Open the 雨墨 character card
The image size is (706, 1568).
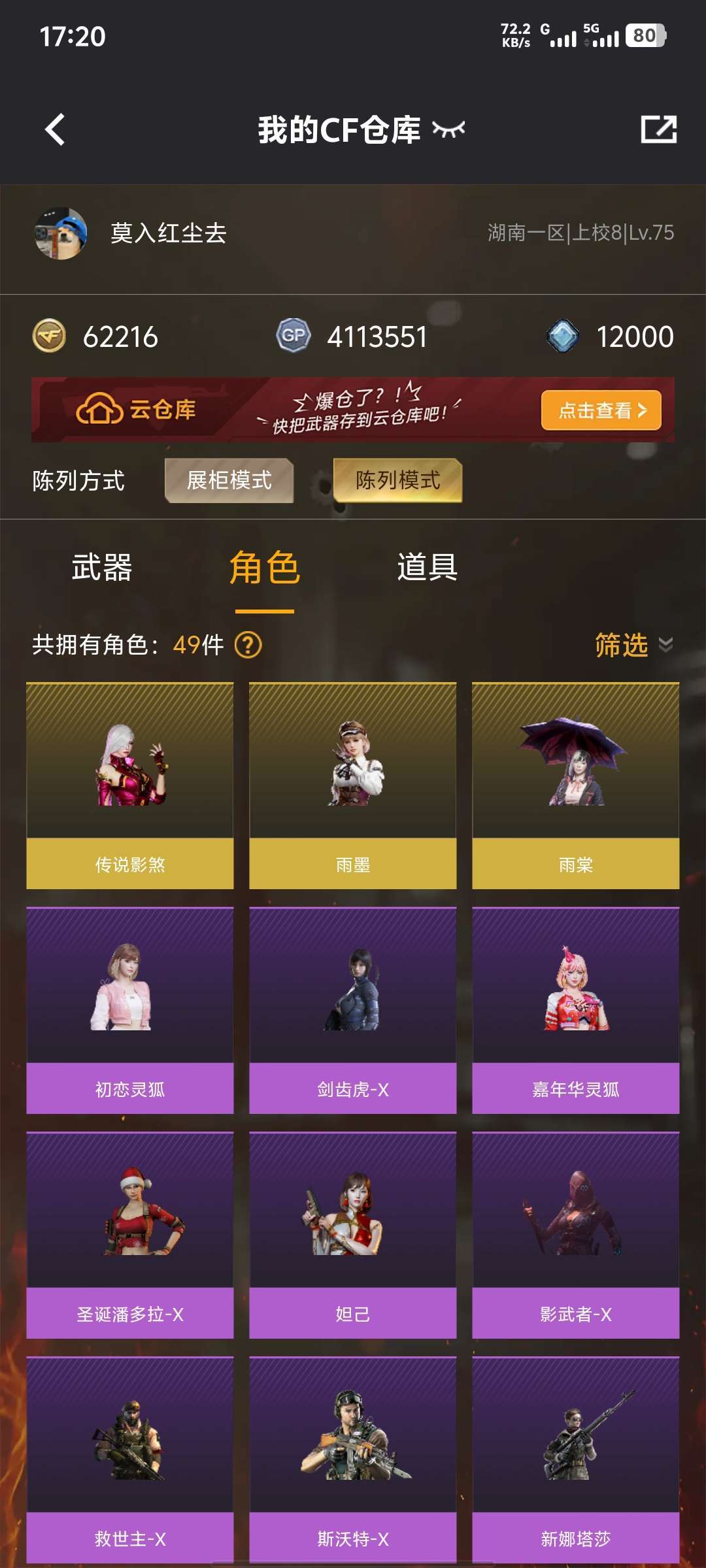pyautogui.click(x=353, y=785)
